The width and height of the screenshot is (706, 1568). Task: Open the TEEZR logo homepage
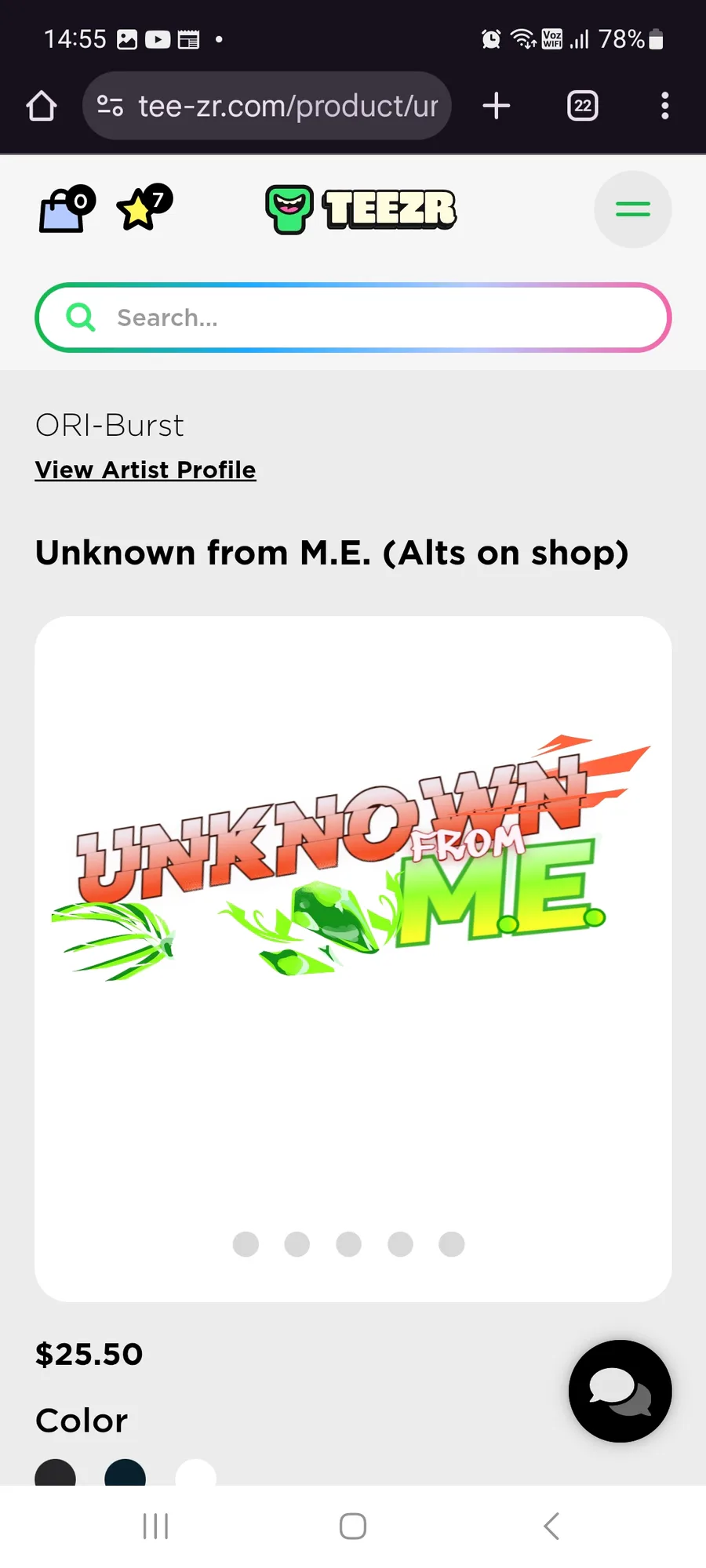361,209
